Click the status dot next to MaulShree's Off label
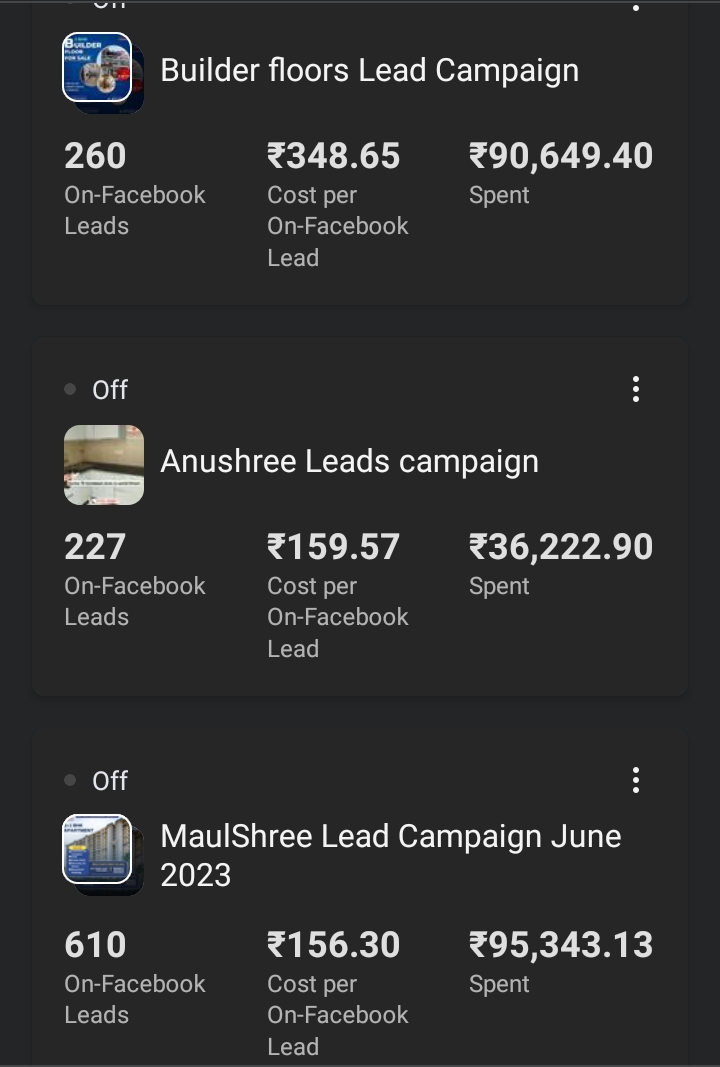The height and width of the screenshot is (1067, 720). [x=68, y=780]
